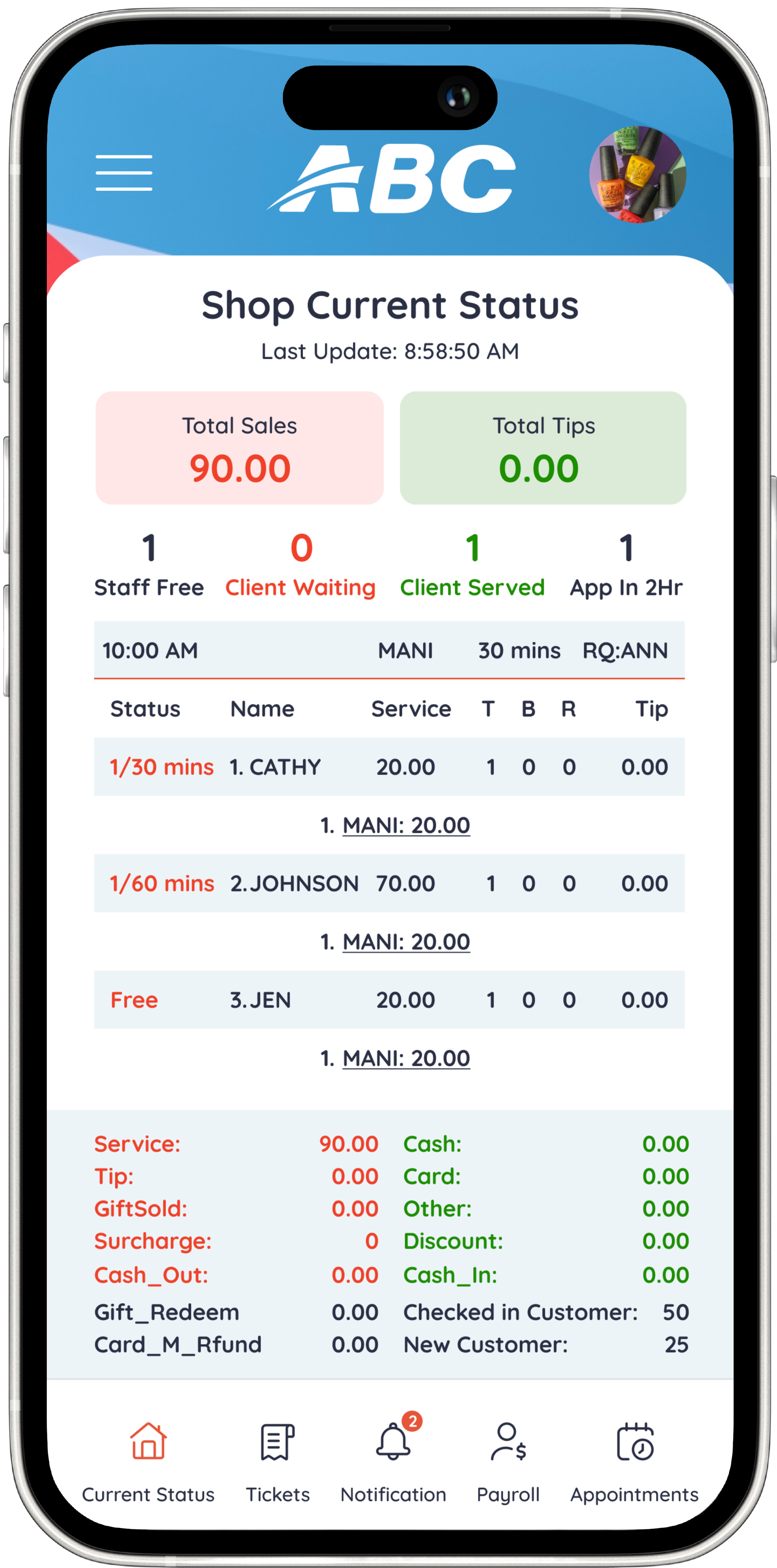Open staff row 2. JOHNSON
Image resolution: width=777 pixels, height=1568 pixels.
pyautogui.click(x=389, y=883)
